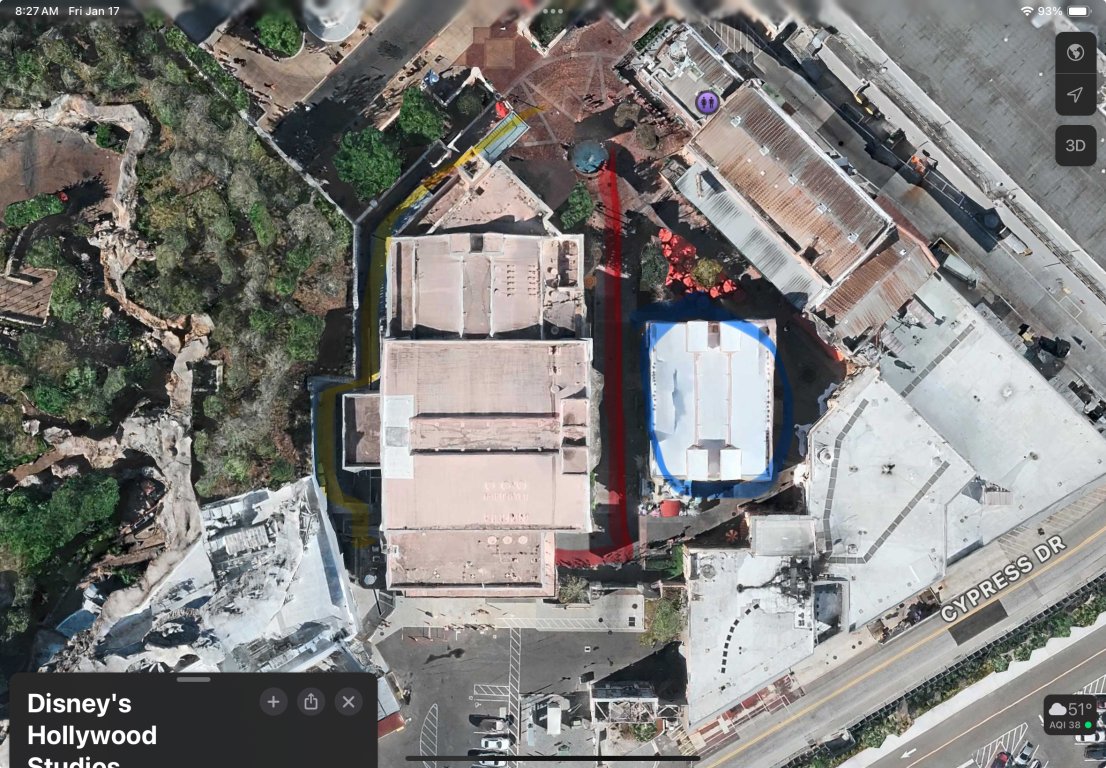Image resolution: width=1106 pixels, height=768 pixels.
Task: Open the map mode globe button
Action: [1075, 53]
